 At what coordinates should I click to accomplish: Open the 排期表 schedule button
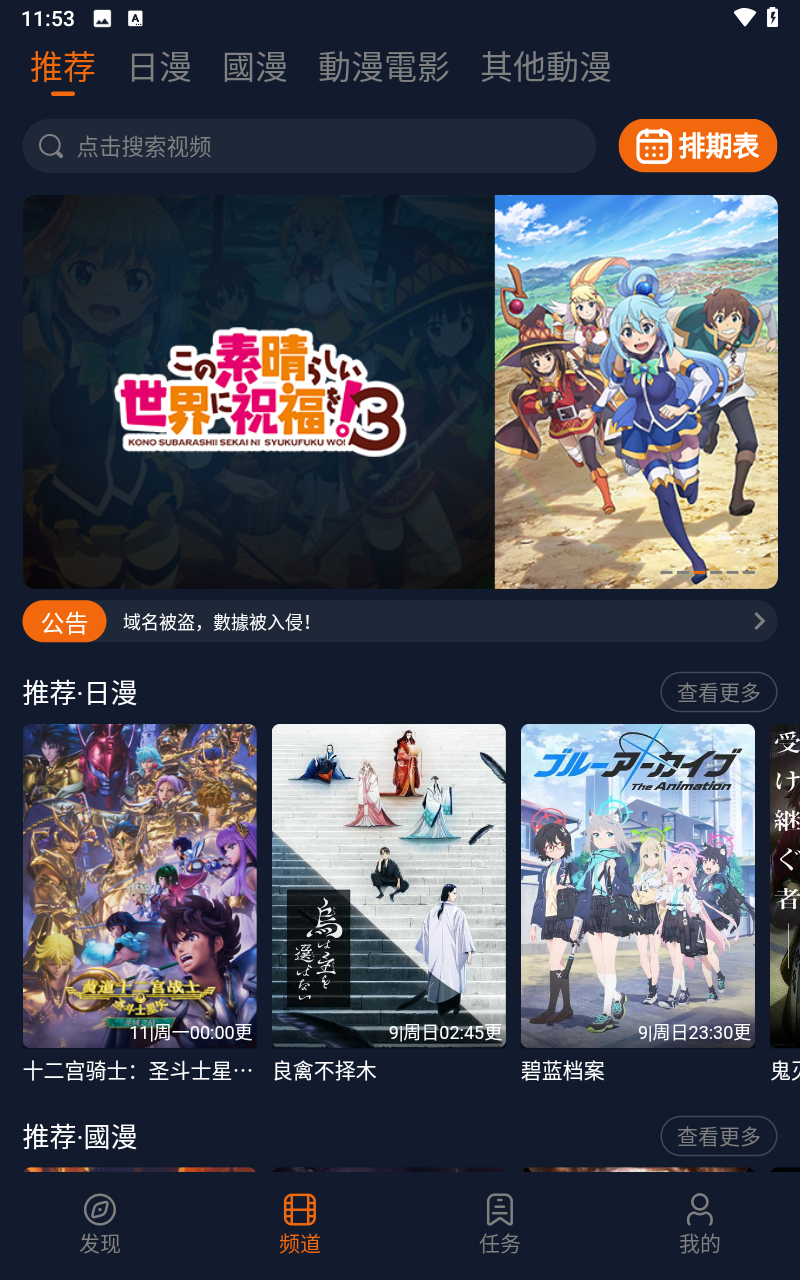(698, 146)
